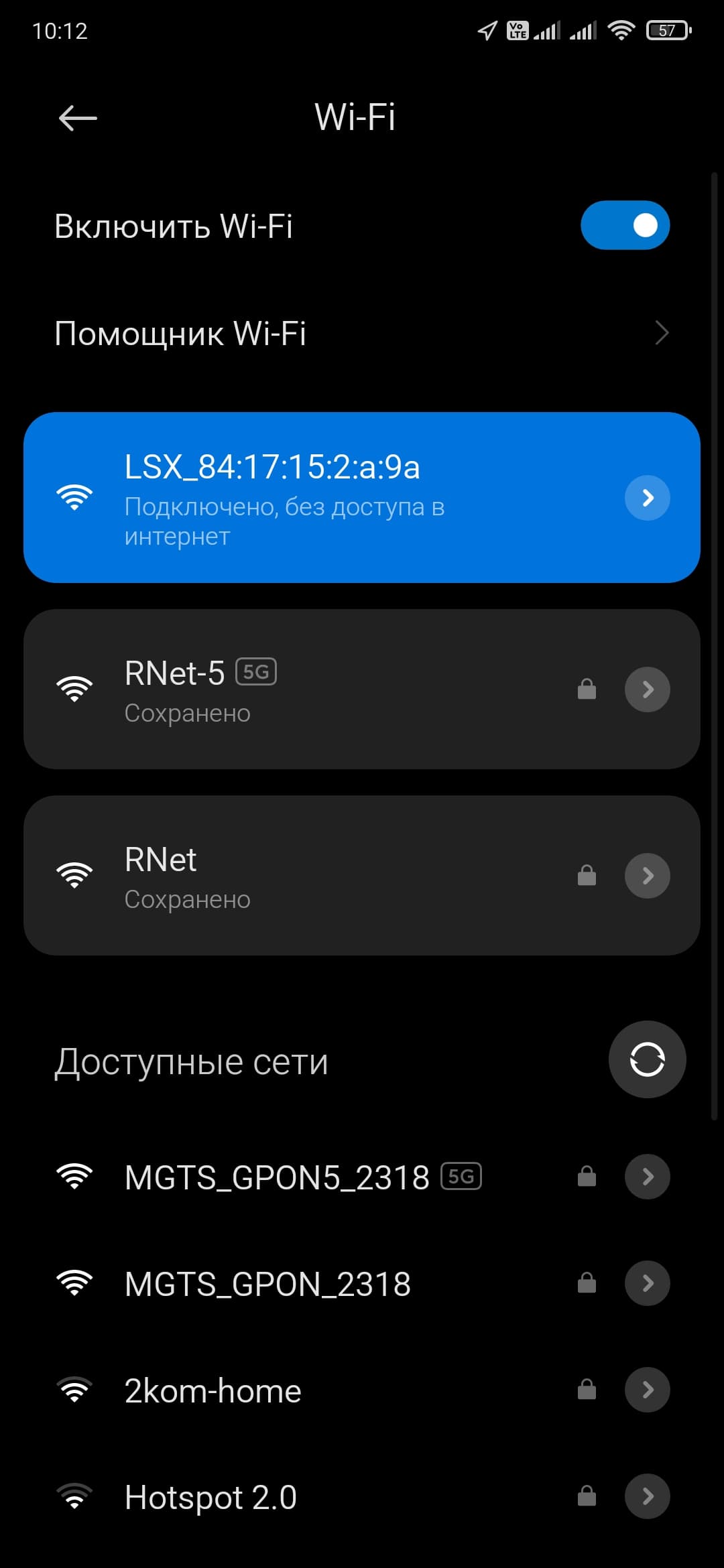Viewport: 724px width, 1568px height.
Task: Turn off the Включить Wi-Fi switch
Action: 625,225
